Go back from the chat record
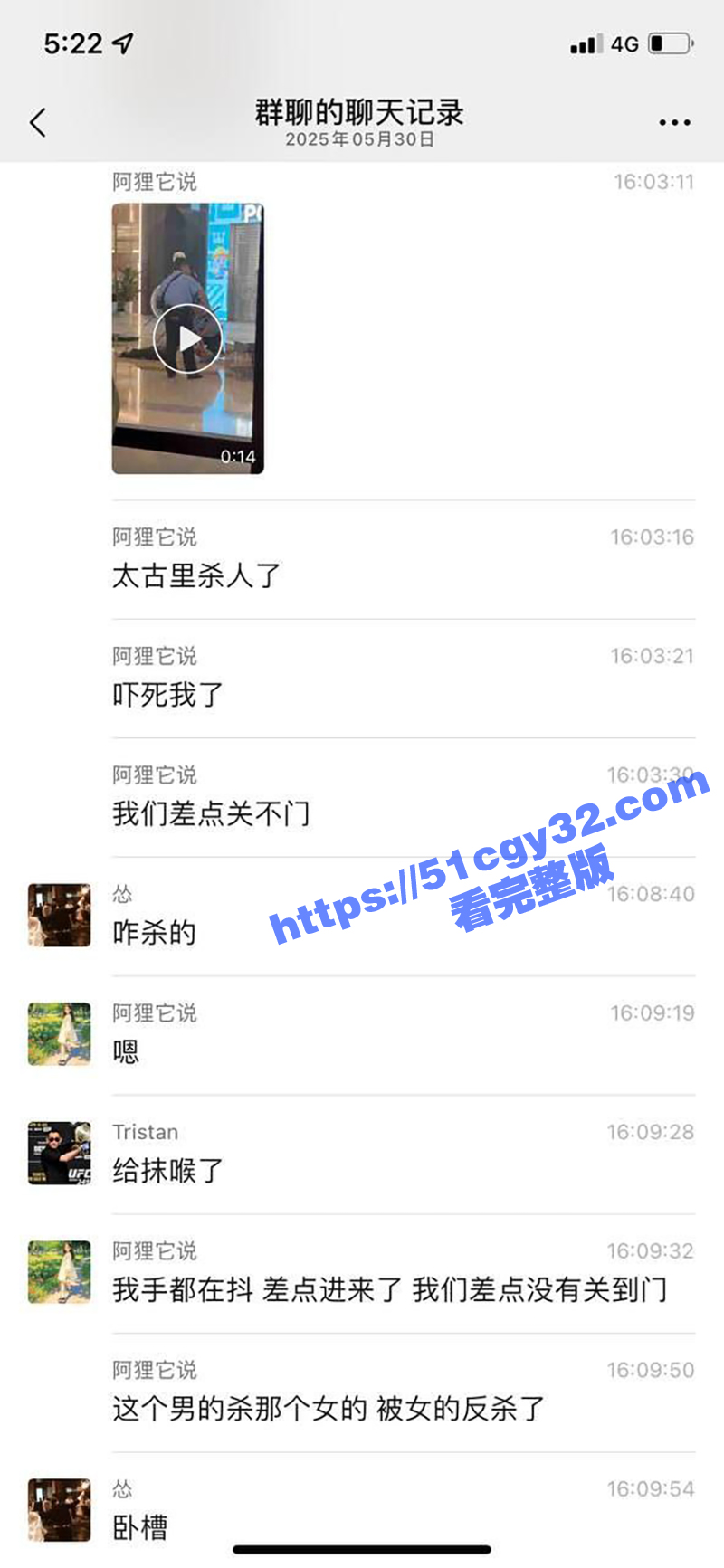This screenshot has height=1568, width=724. (38, 122)
